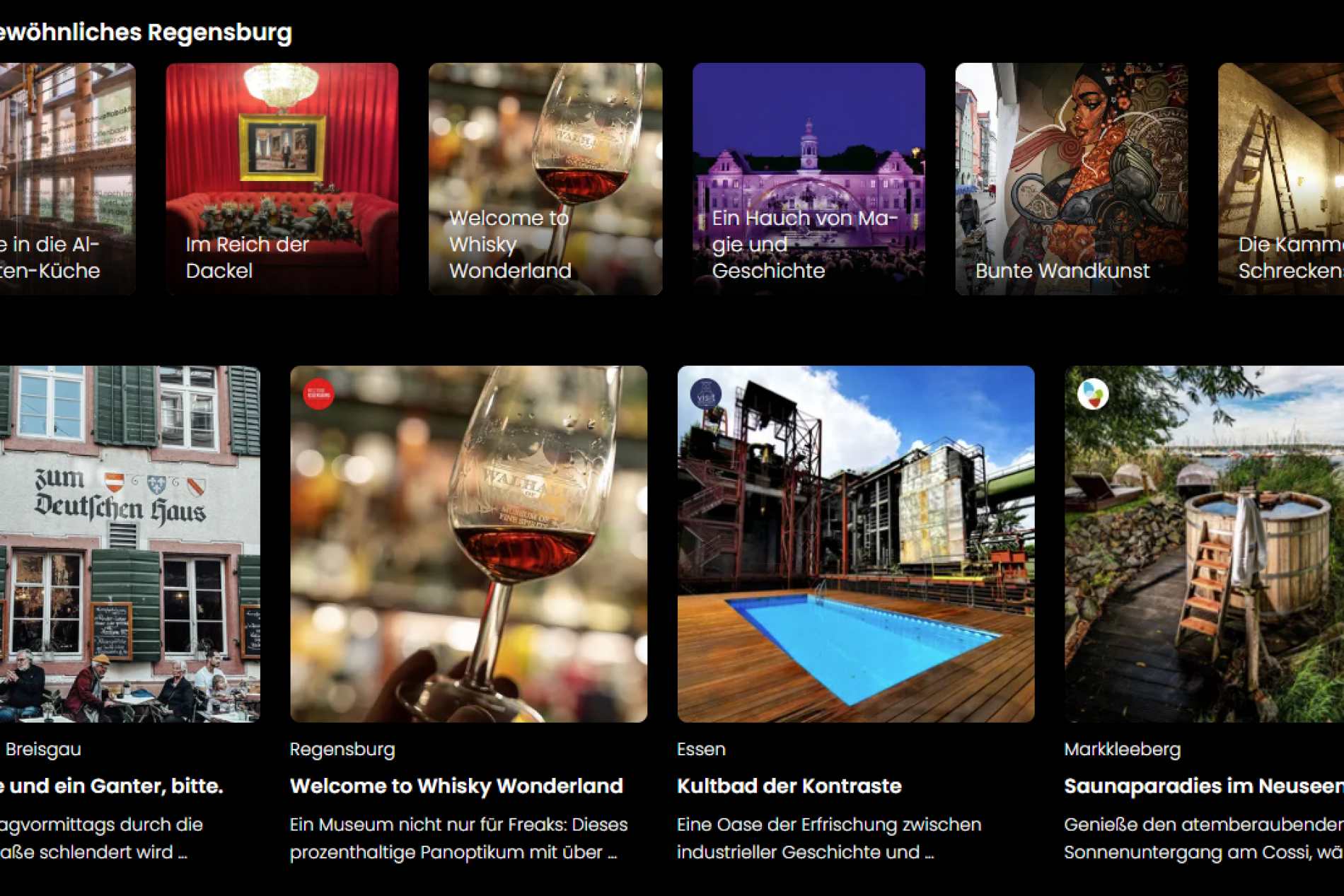Open the Alten-Küche tile
This screenshot has height=896, width=1344.
[x=67, y=178]
